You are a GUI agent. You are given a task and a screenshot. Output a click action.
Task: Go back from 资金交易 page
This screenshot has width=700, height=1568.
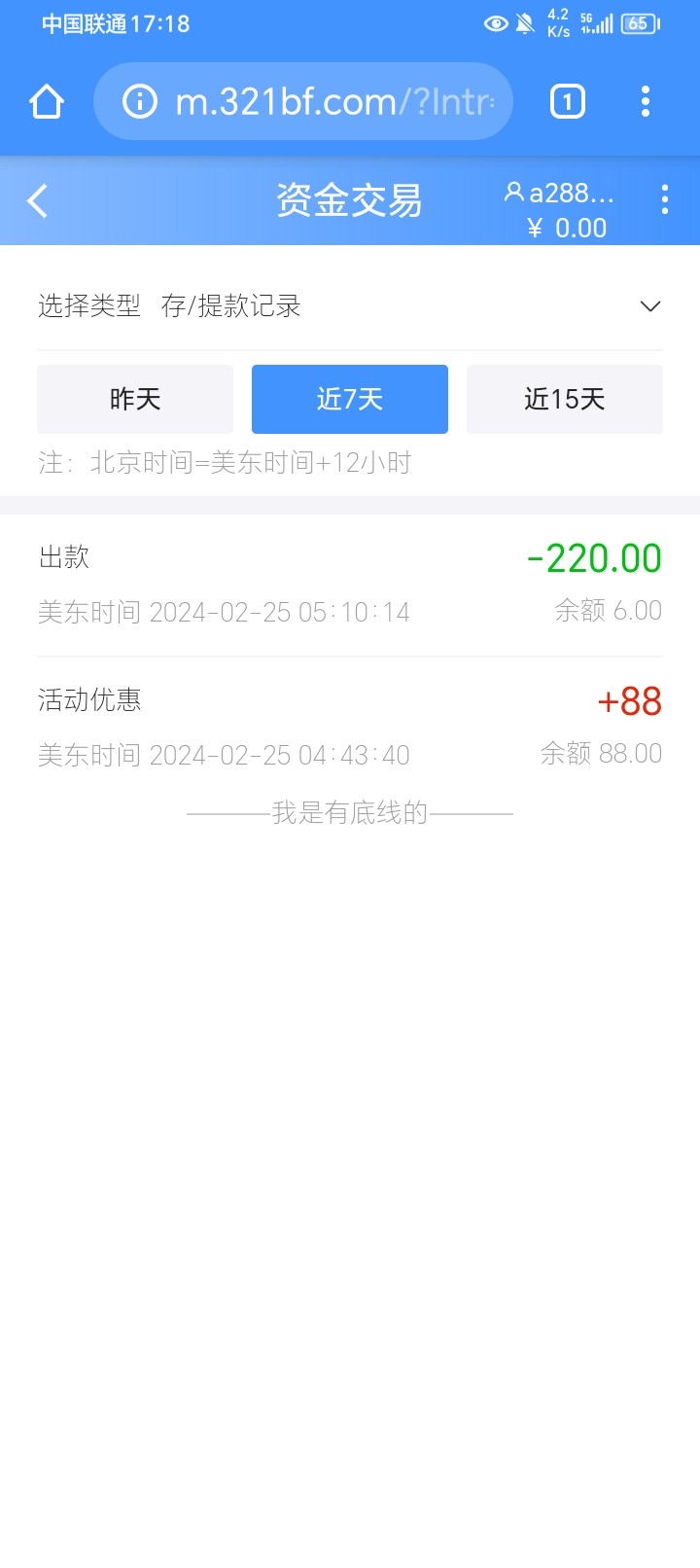coord(38,201)
